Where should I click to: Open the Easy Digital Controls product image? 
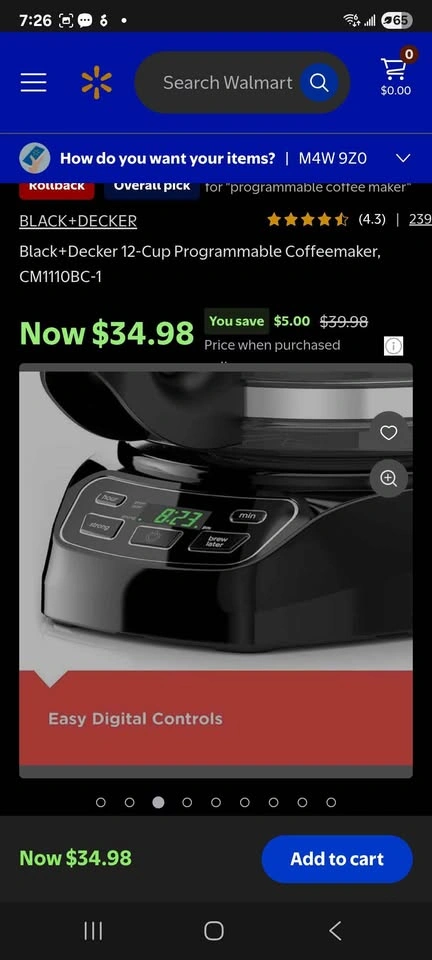click(216, 571)
